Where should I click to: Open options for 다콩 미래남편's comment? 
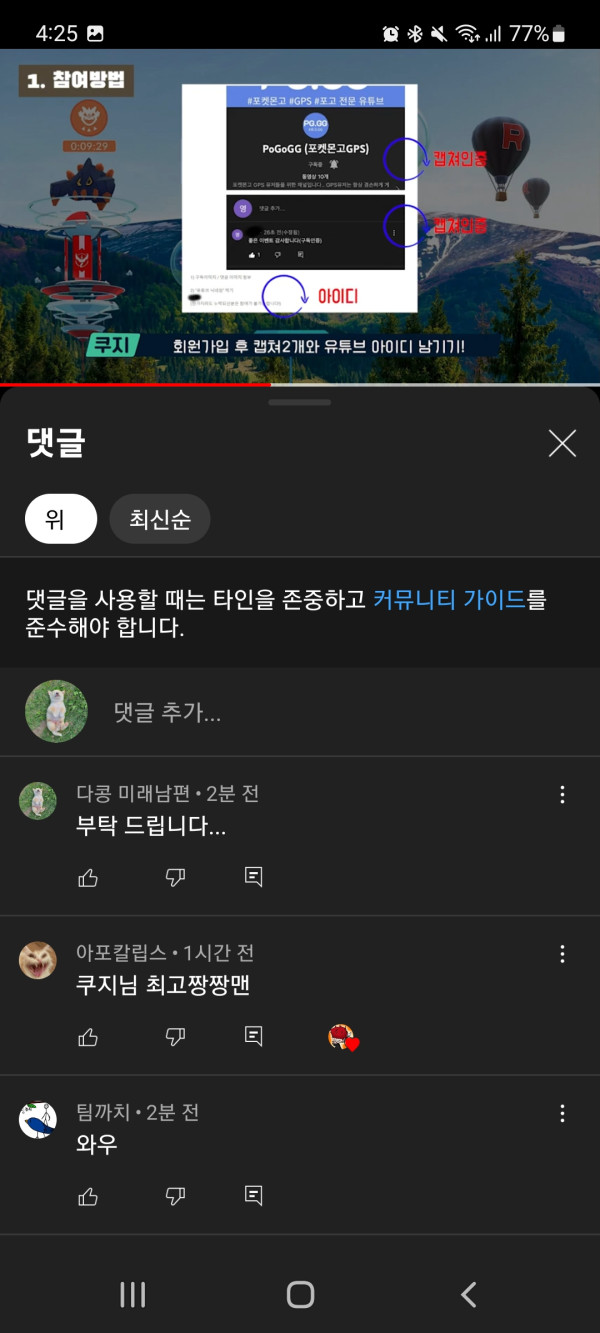coord(562,795)
